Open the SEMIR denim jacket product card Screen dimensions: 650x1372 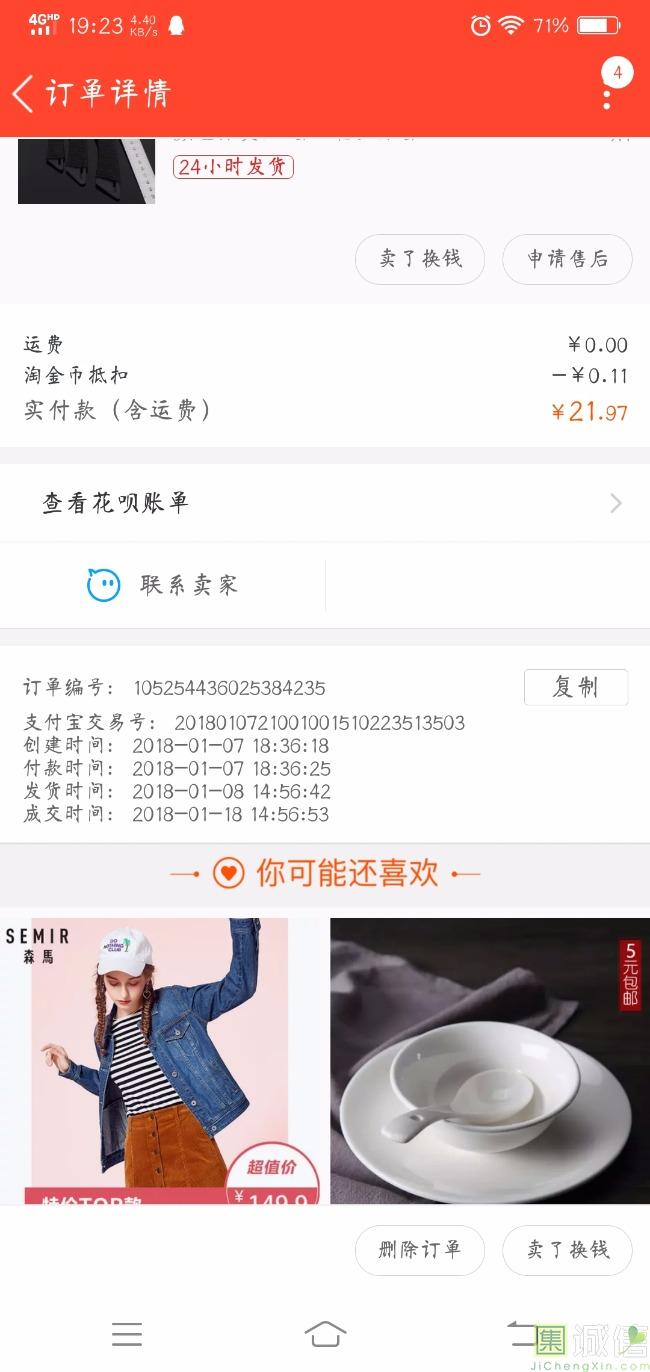[x=160, y=1060]
